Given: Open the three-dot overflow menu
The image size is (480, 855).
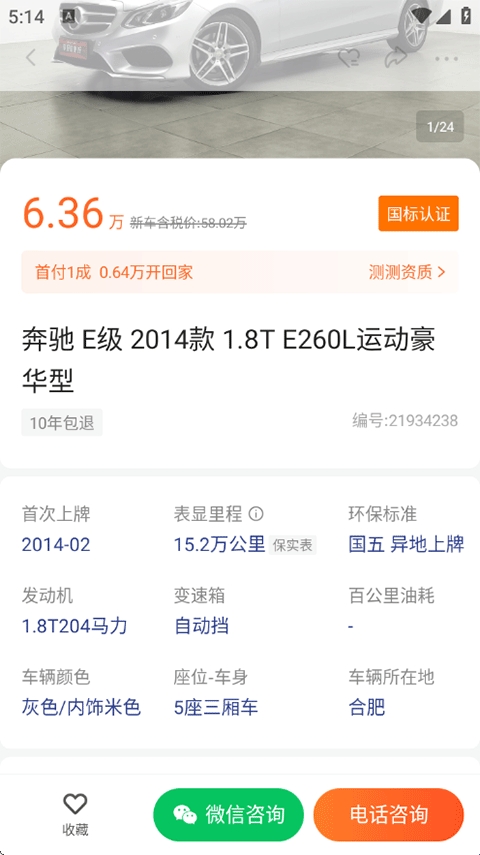Looking at the screenshot, I should click(x=446, y=58).
